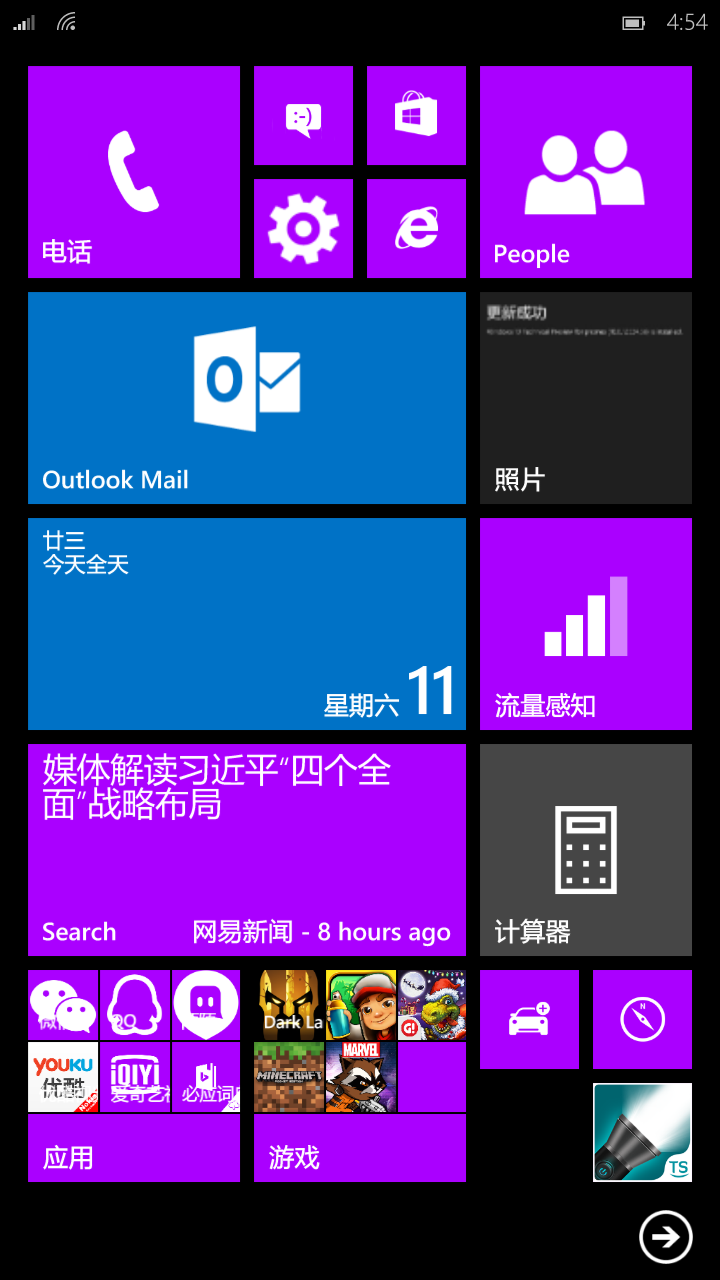Launch Internet Explorer tile
Image resolution: width=720 pixels, height=1280 pixels.
(416, 228)
